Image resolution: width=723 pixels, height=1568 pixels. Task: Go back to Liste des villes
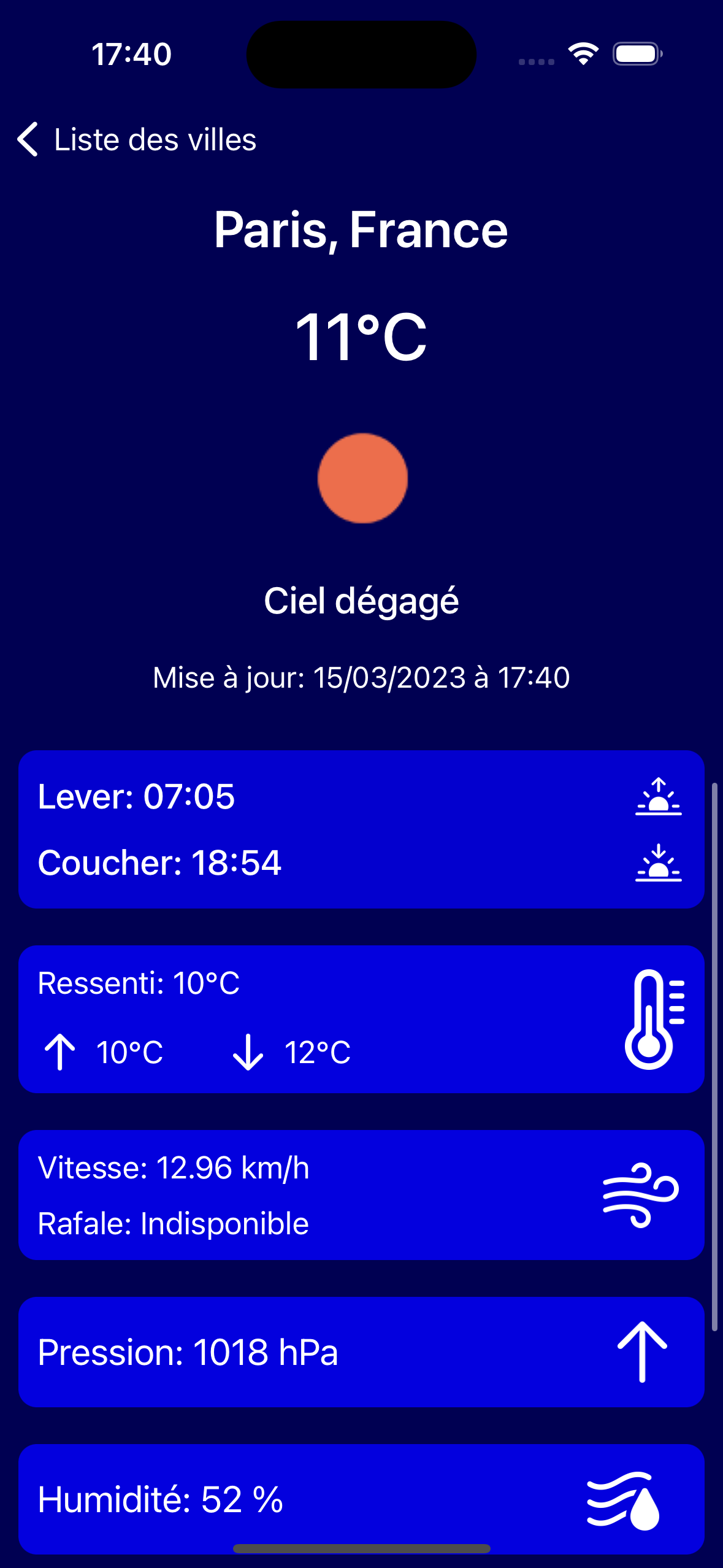click(x=136, y=140)
